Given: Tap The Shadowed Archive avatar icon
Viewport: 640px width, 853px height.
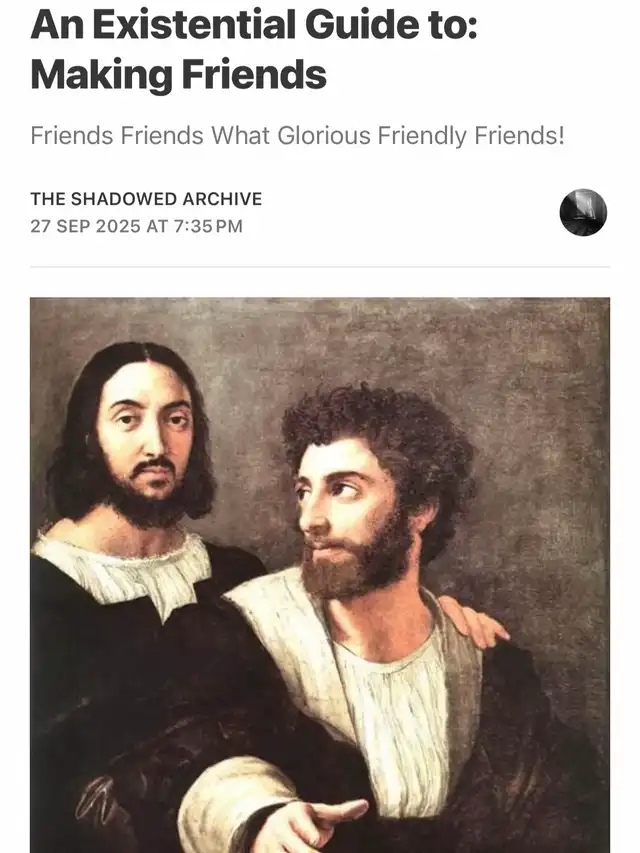Looking at the screenshot, I should click(583, 212).
